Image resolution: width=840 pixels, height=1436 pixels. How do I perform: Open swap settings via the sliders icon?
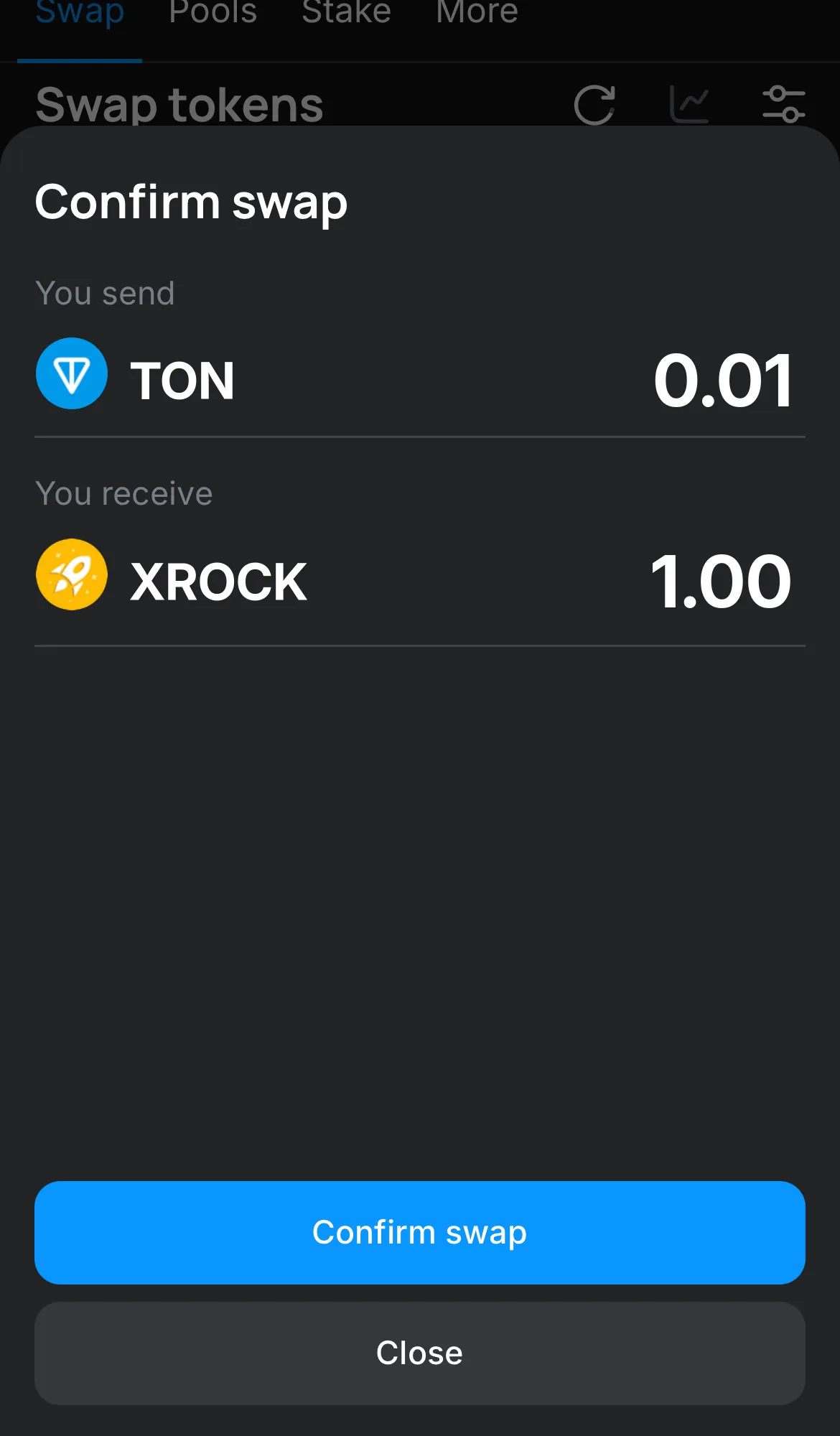[785, 105]
